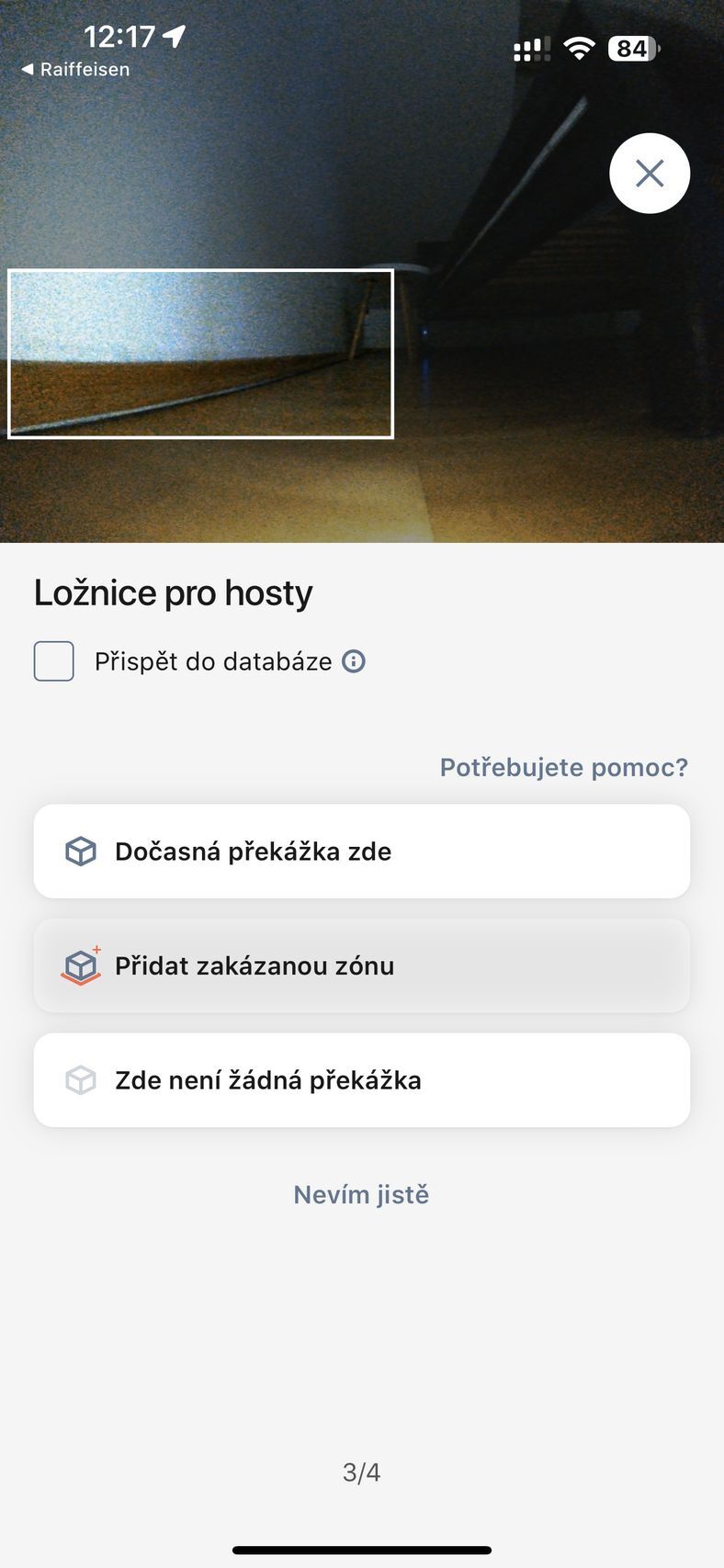
Task: Tap the Nevím jistě link
Action: 361,1194
